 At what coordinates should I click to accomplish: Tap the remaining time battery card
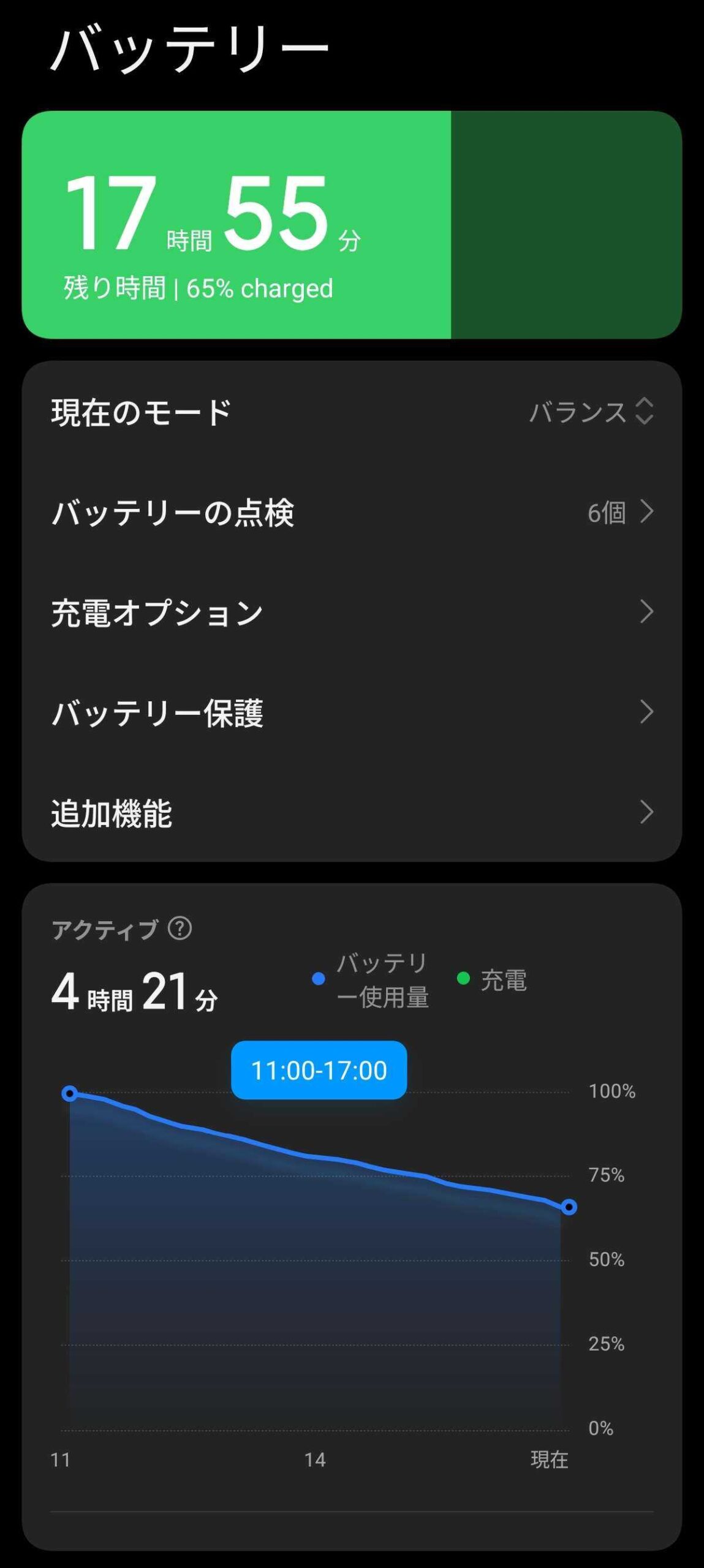click(x=352, y=225)
